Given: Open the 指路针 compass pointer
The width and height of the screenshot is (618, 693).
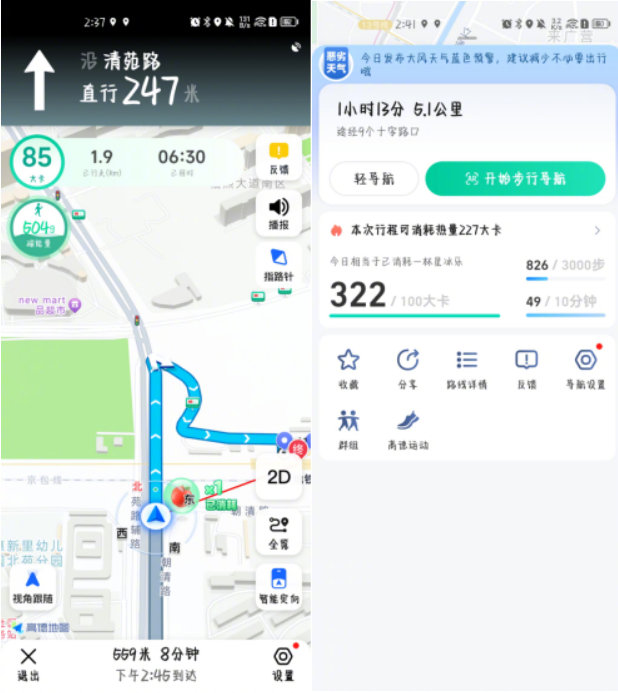Looking at the screenshot, I should (278, 263).
